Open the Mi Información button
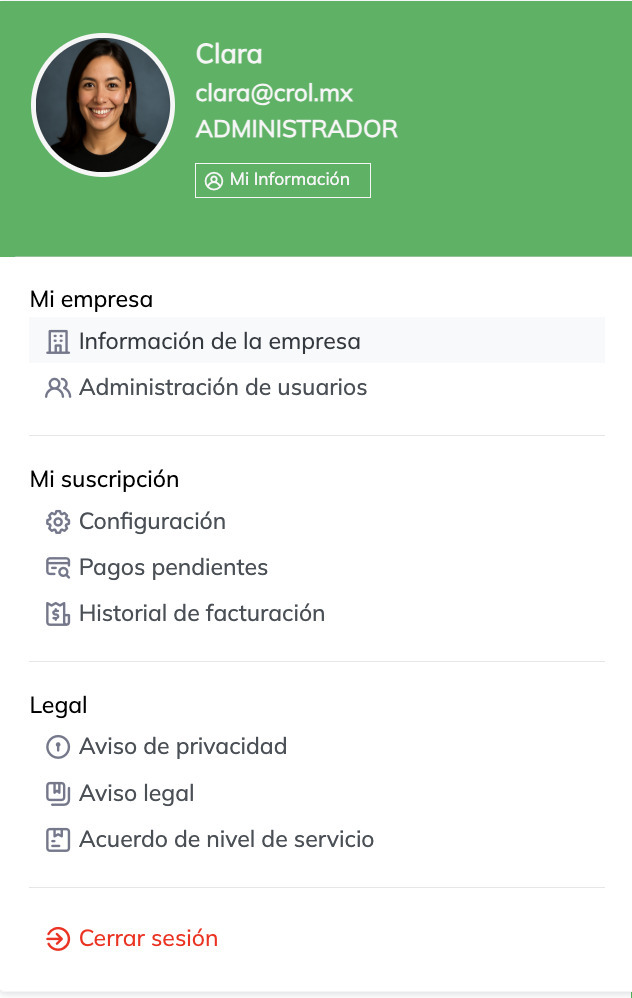The width and height of the screenshot is (632, 998). pyautogui.click(x=282, y=180)
